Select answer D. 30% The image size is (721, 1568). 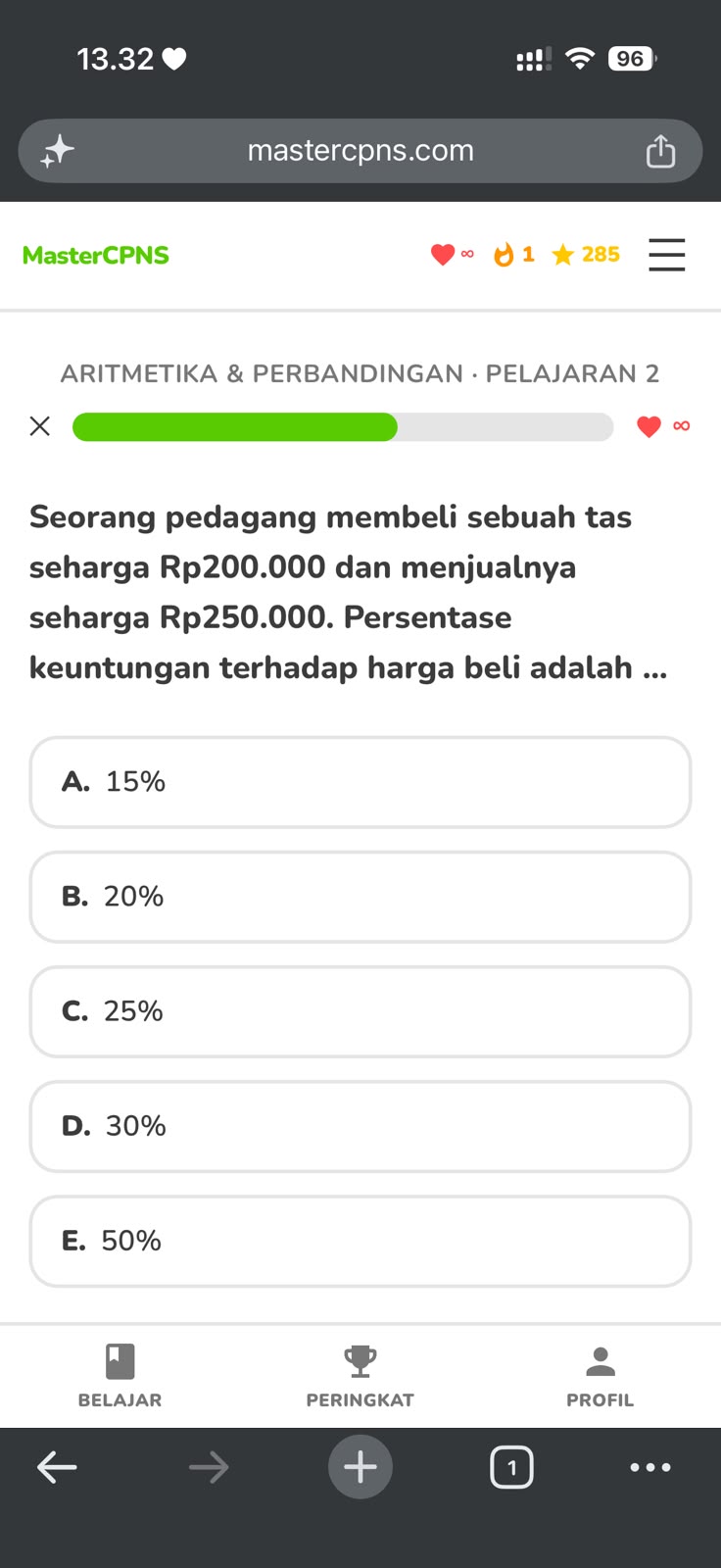click(x=360, y=1126)
